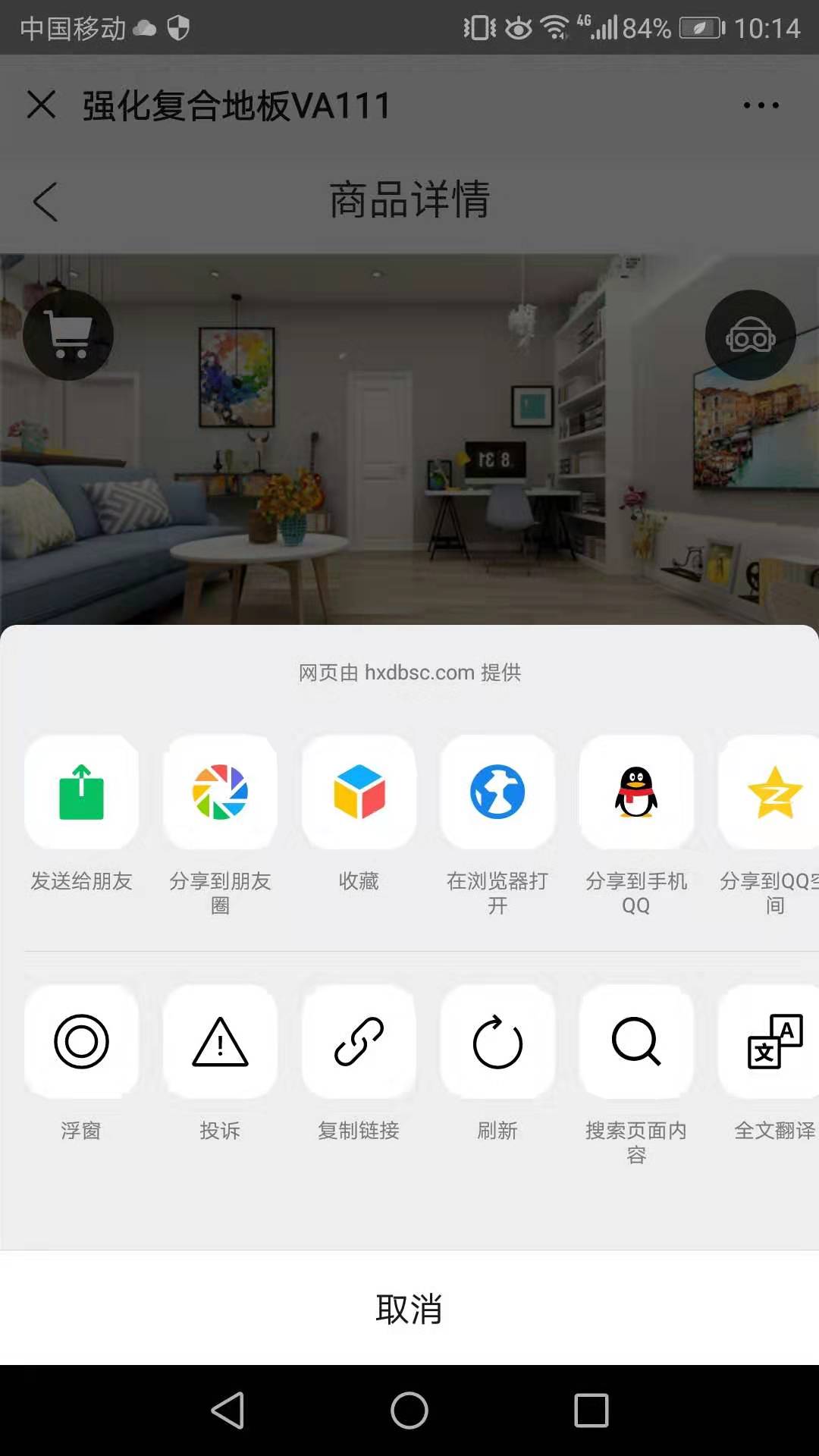Image resolution: width=819 pixels, height=1456 pixels.
Task: Add page to favorites (收藏)
Action: tap(359, 792)
